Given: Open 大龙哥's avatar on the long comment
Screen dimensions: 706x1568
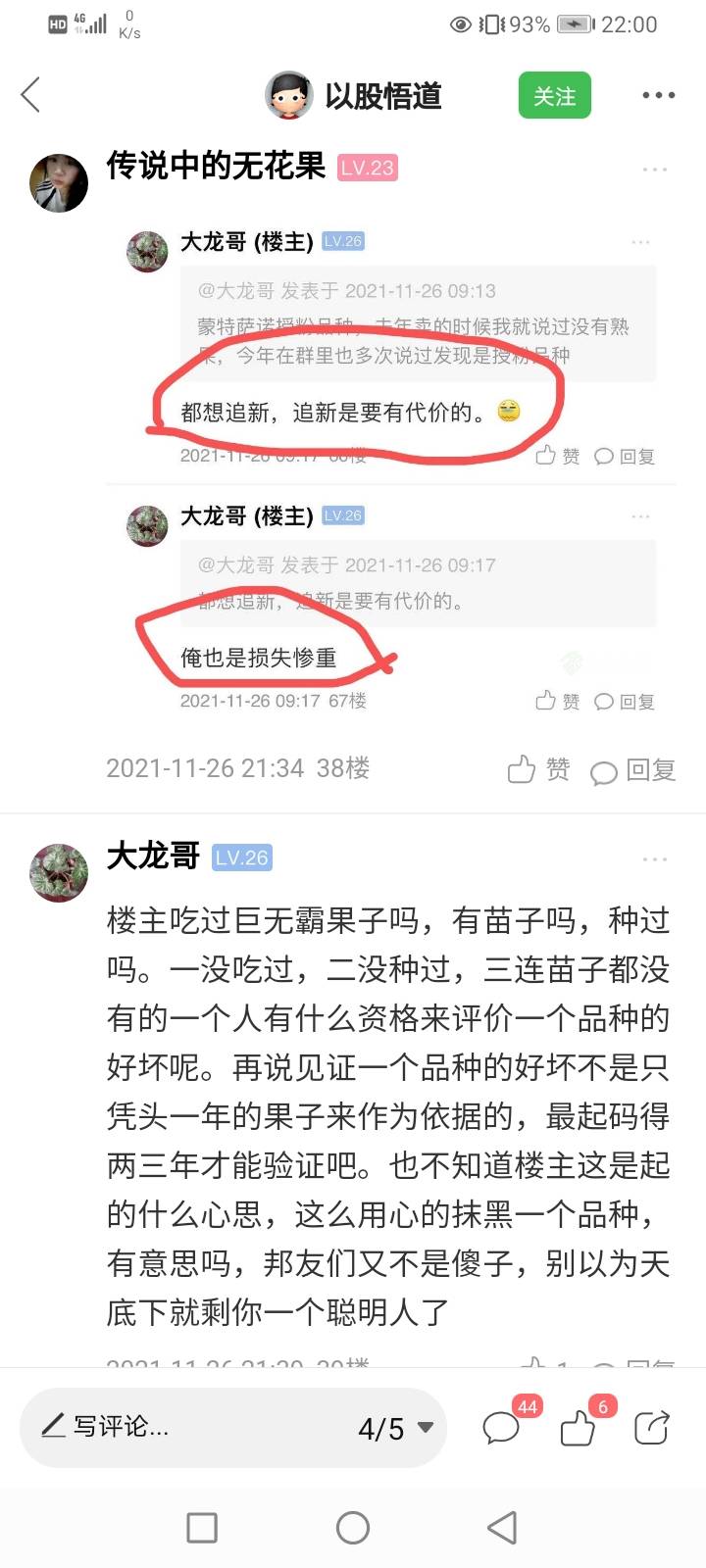Looking at the screenshot, I should pyautogui.click(x=59, y=872).
